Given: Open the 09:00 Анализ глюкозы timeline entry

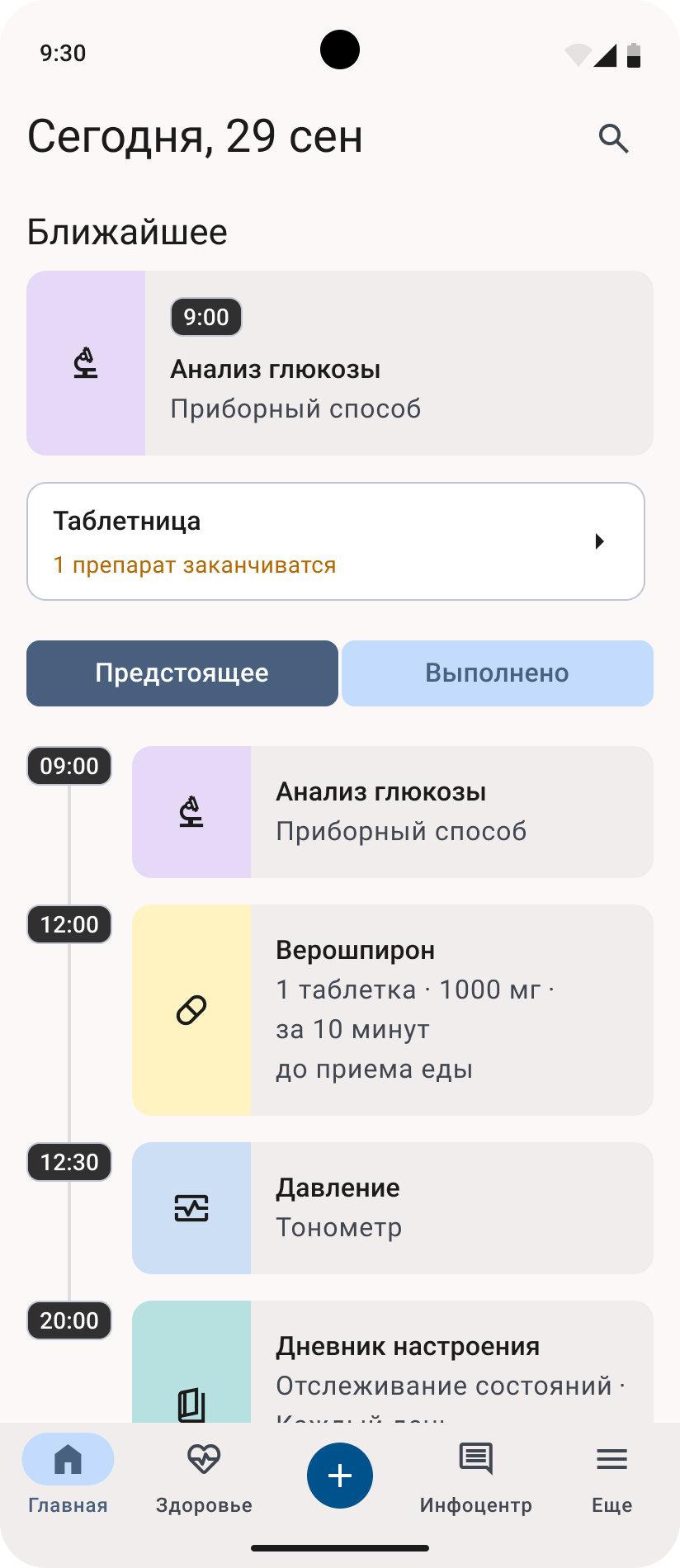Looking at the screenshot, I should pyautogui.click(x=393, y=812).
